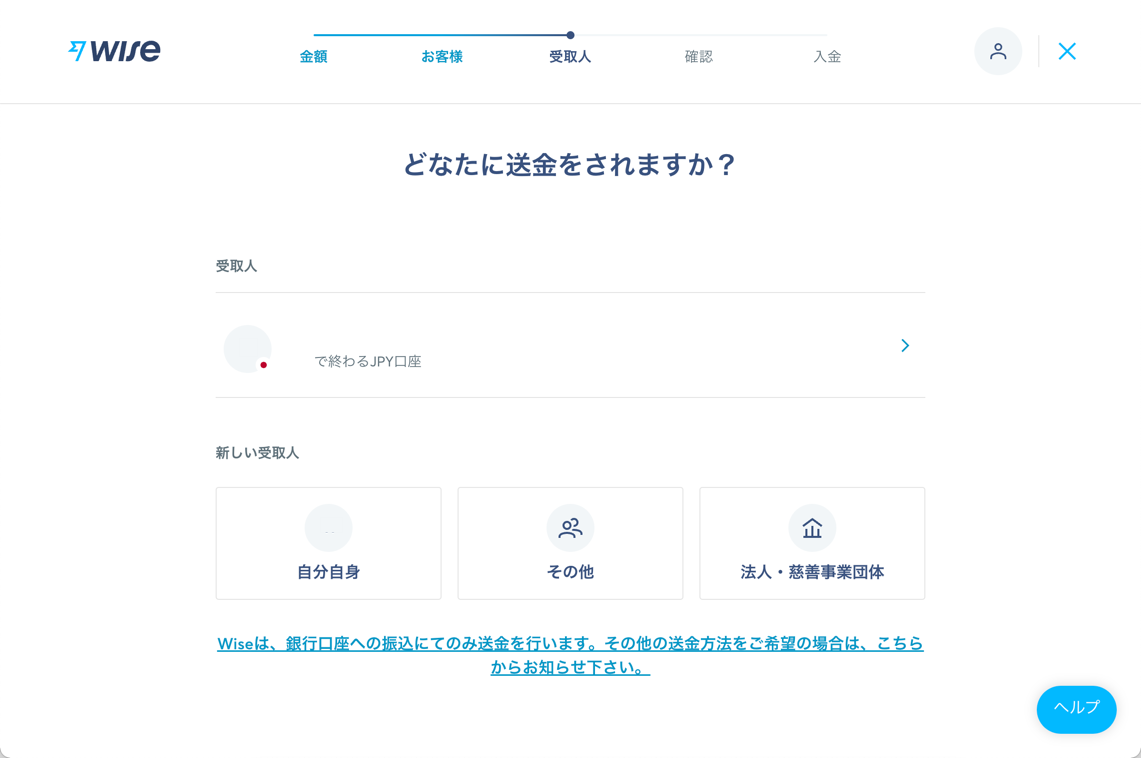Choose その他 as new recipient

(x=570, y=543)
